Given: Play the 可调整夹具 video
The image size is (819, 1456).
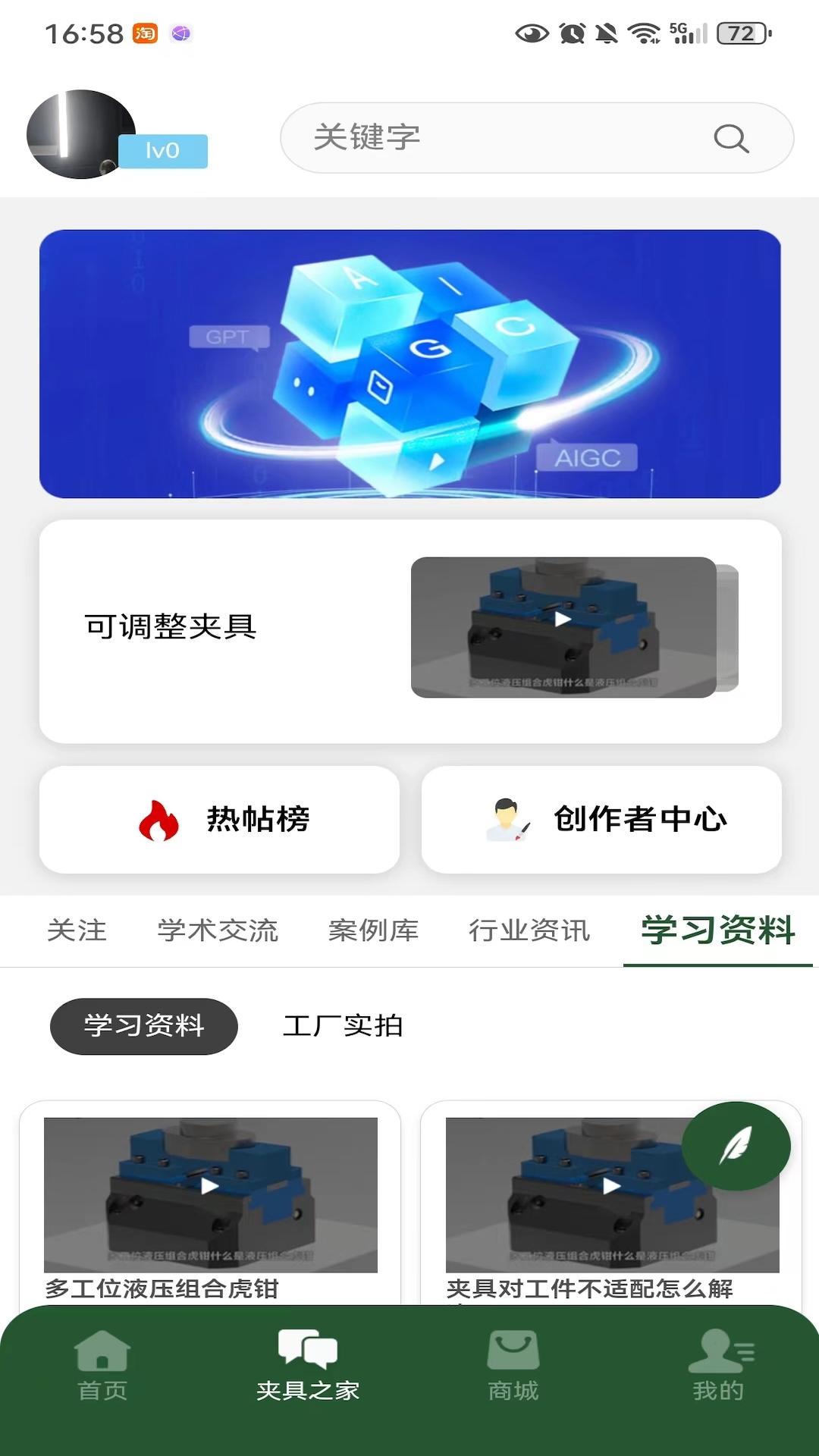Looking at the screenshot, I should tap(563, 626).
